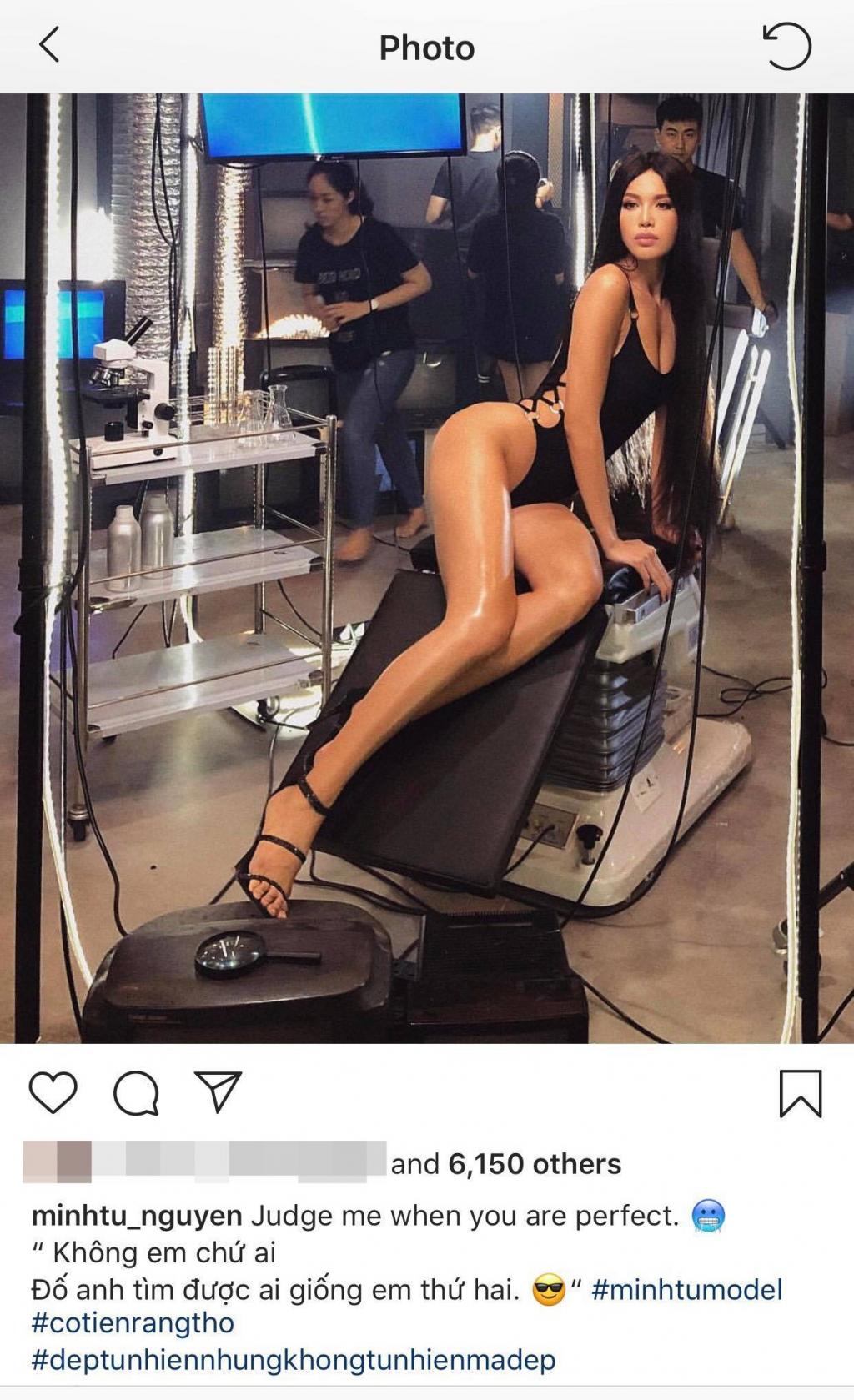Share the post via paper plane icon

218,1091
